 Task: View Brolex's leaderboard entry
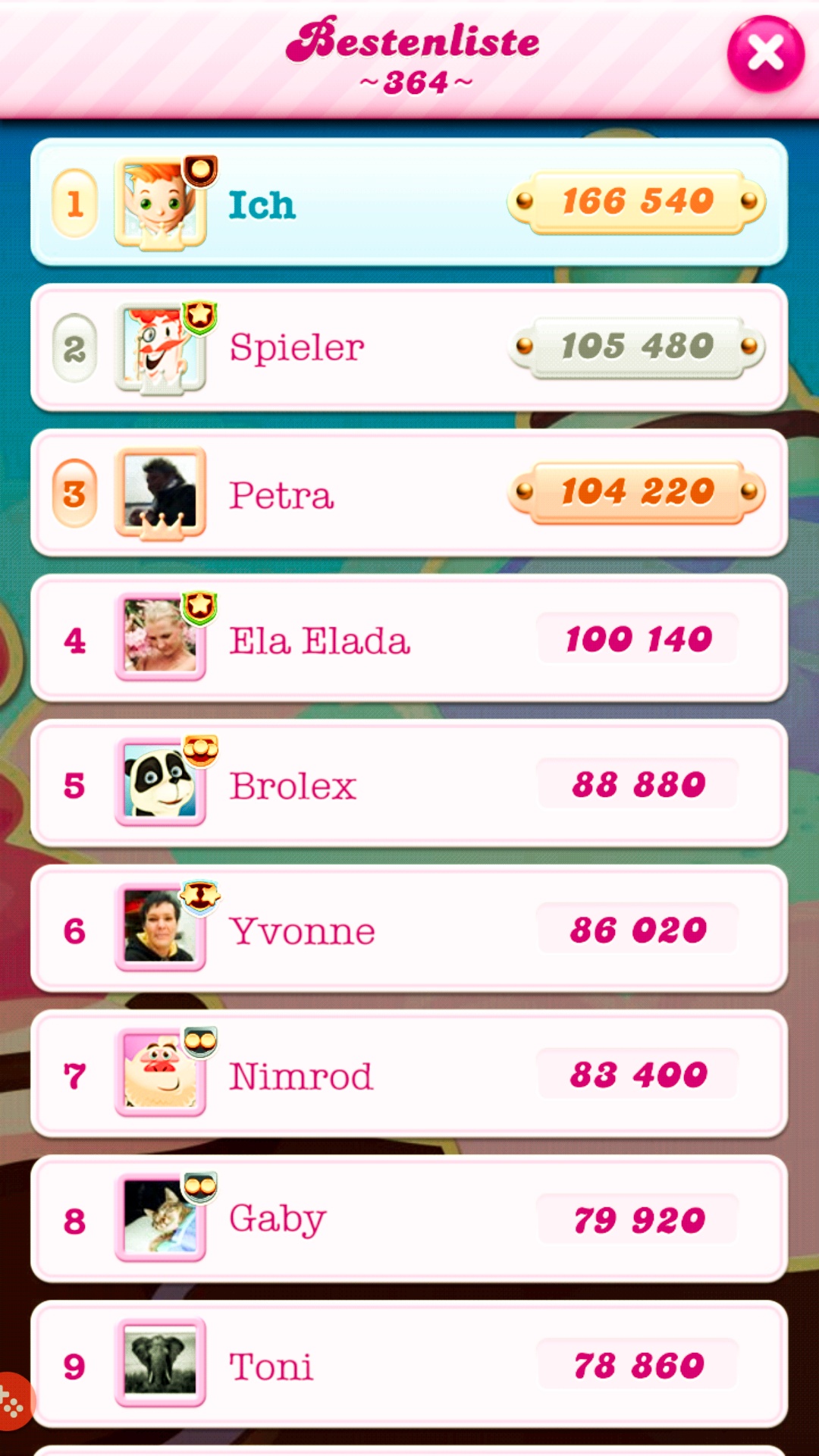(x=409, y=784)
